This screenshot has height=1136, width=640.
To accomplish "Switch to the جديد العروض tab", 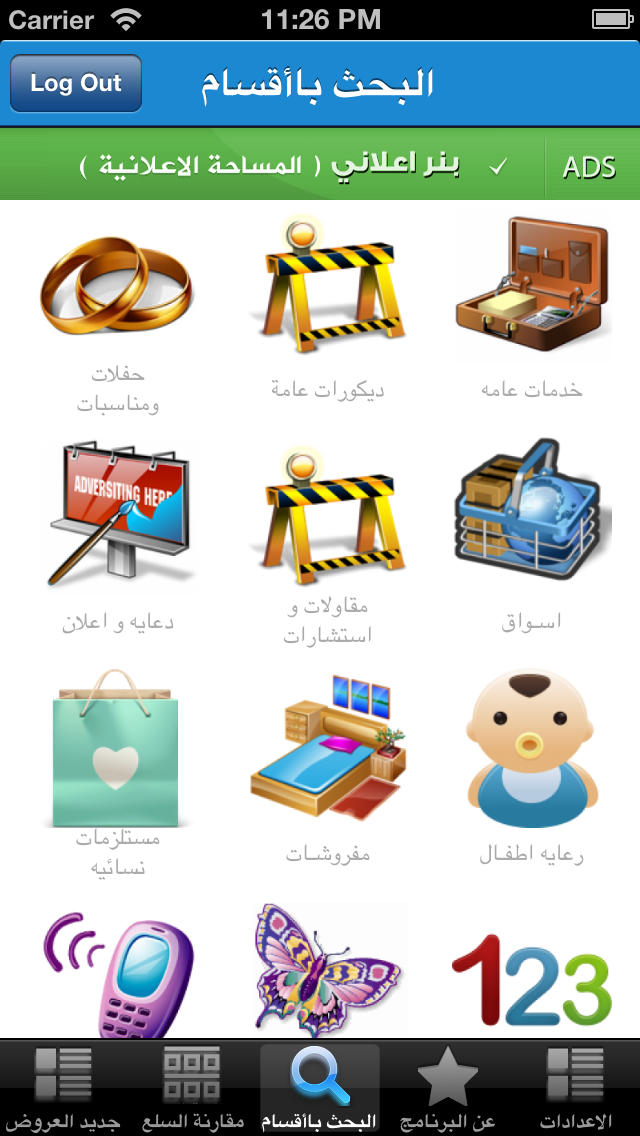I will click(x=64, y=1088).
